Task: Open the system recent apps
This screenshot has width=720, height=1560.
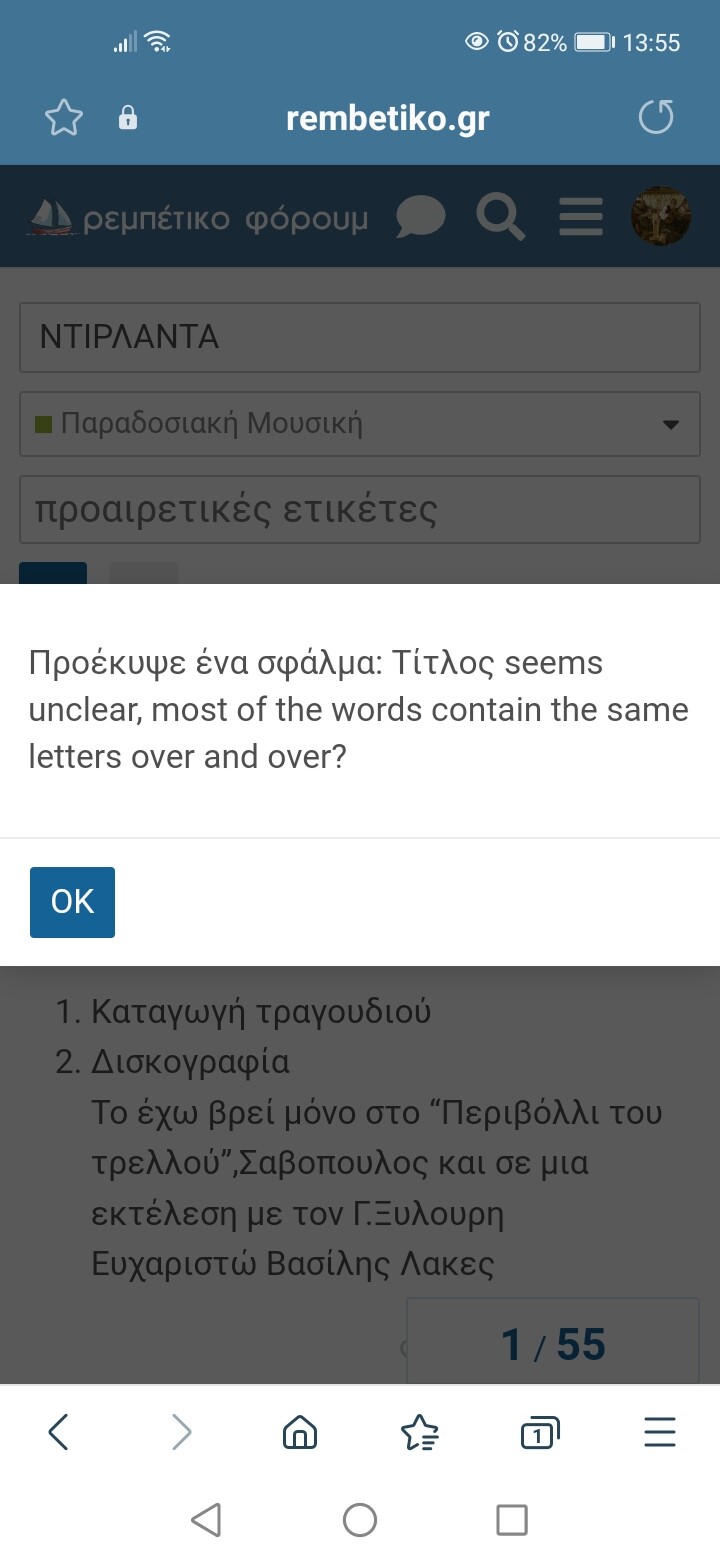Action: coord(511,1520)
